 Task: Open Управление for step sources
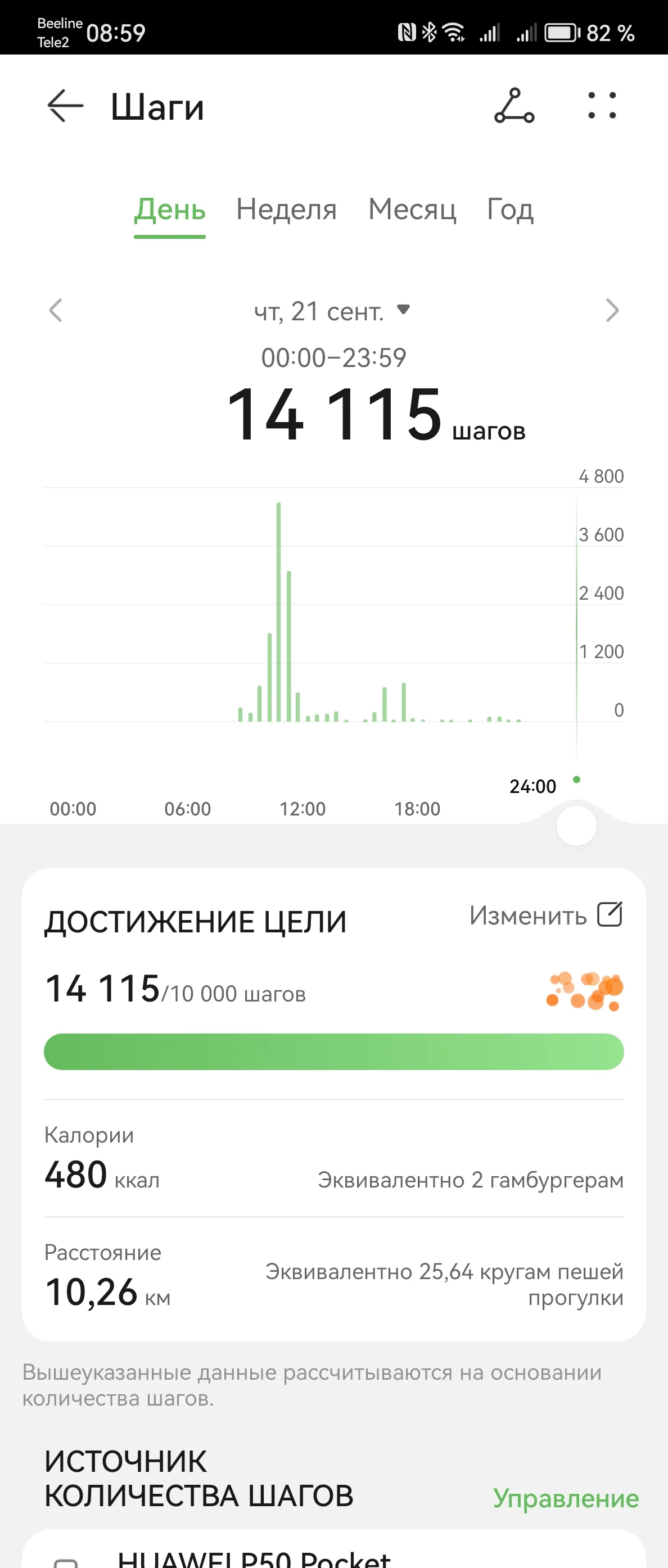[x=566, y=1498]
